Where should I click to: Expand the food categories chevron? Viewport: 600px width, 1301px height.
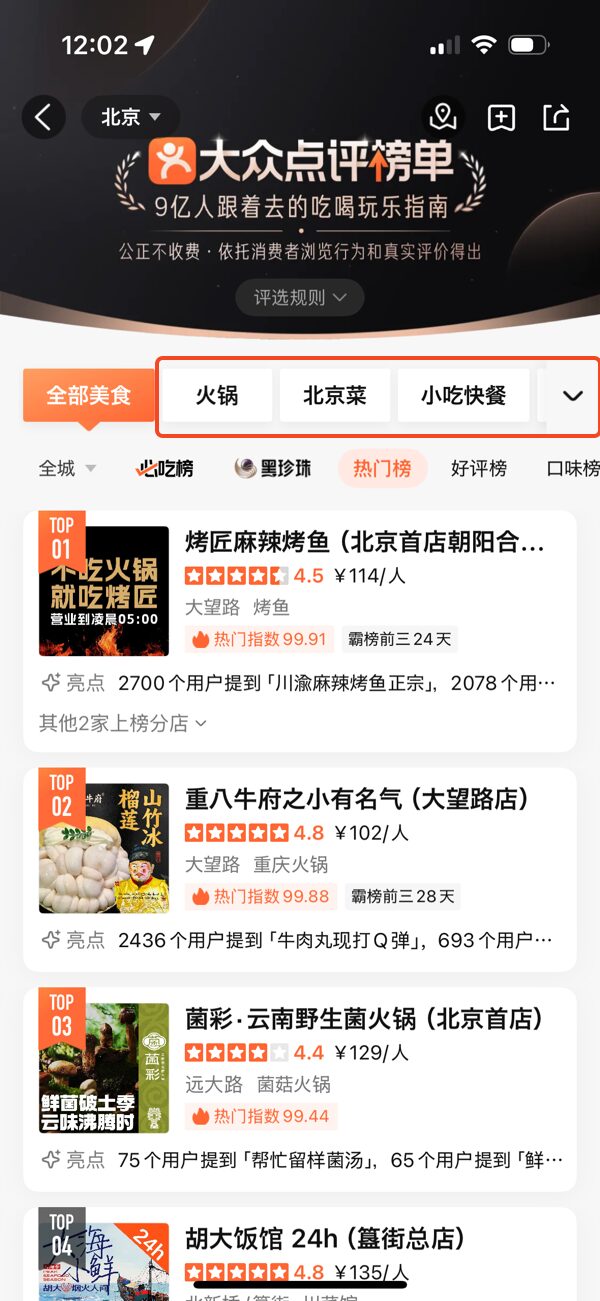572,396
